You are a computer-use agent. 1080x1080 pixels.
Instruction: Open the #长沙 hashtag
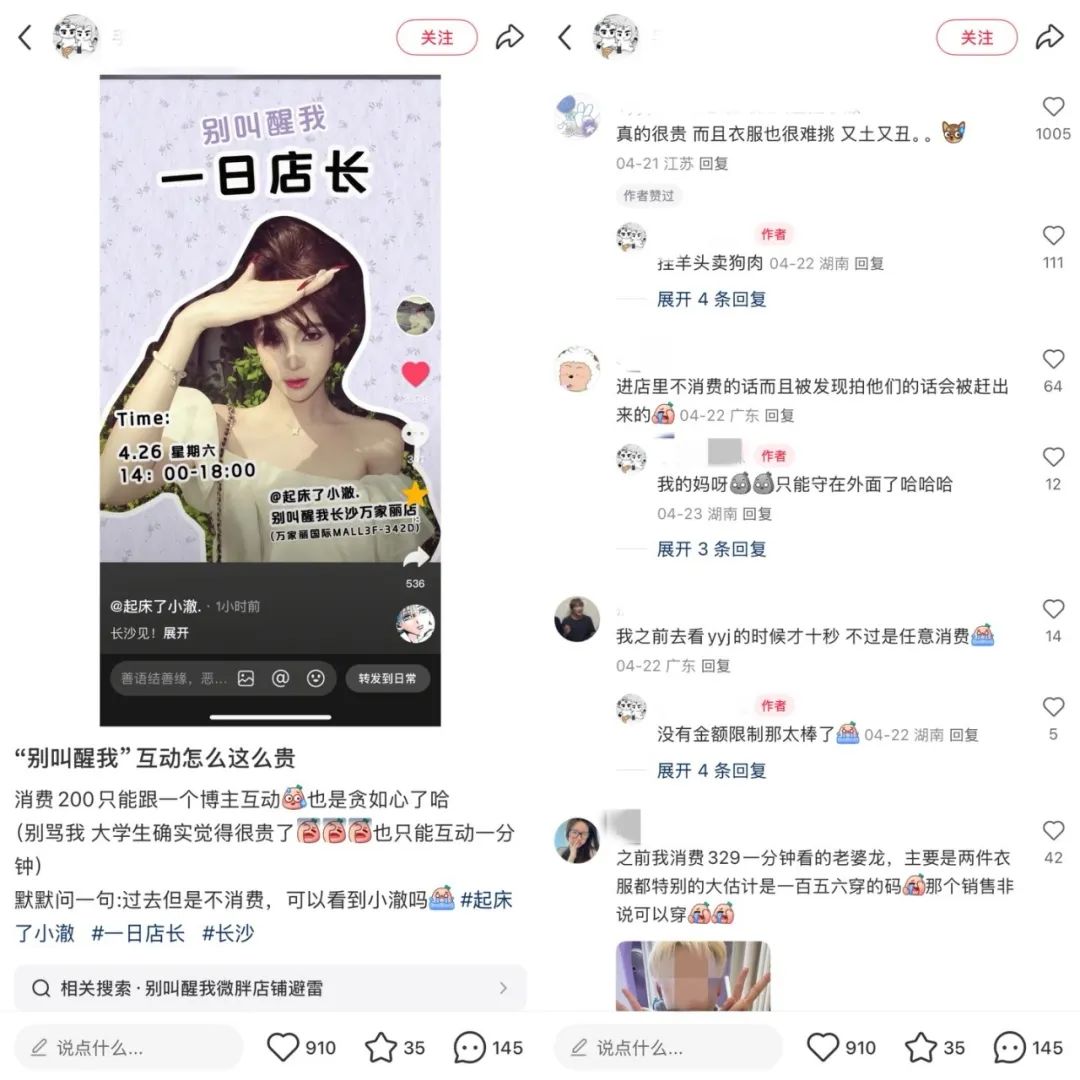(x=228, y=933)
